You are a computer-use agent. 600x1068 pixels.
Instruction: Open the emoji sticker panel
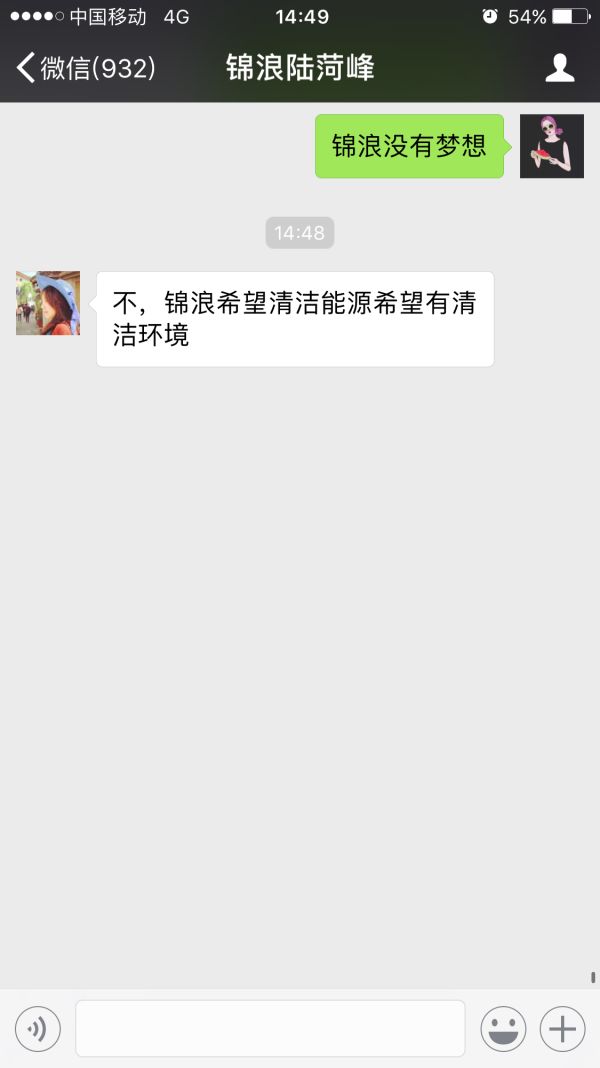503,1028
